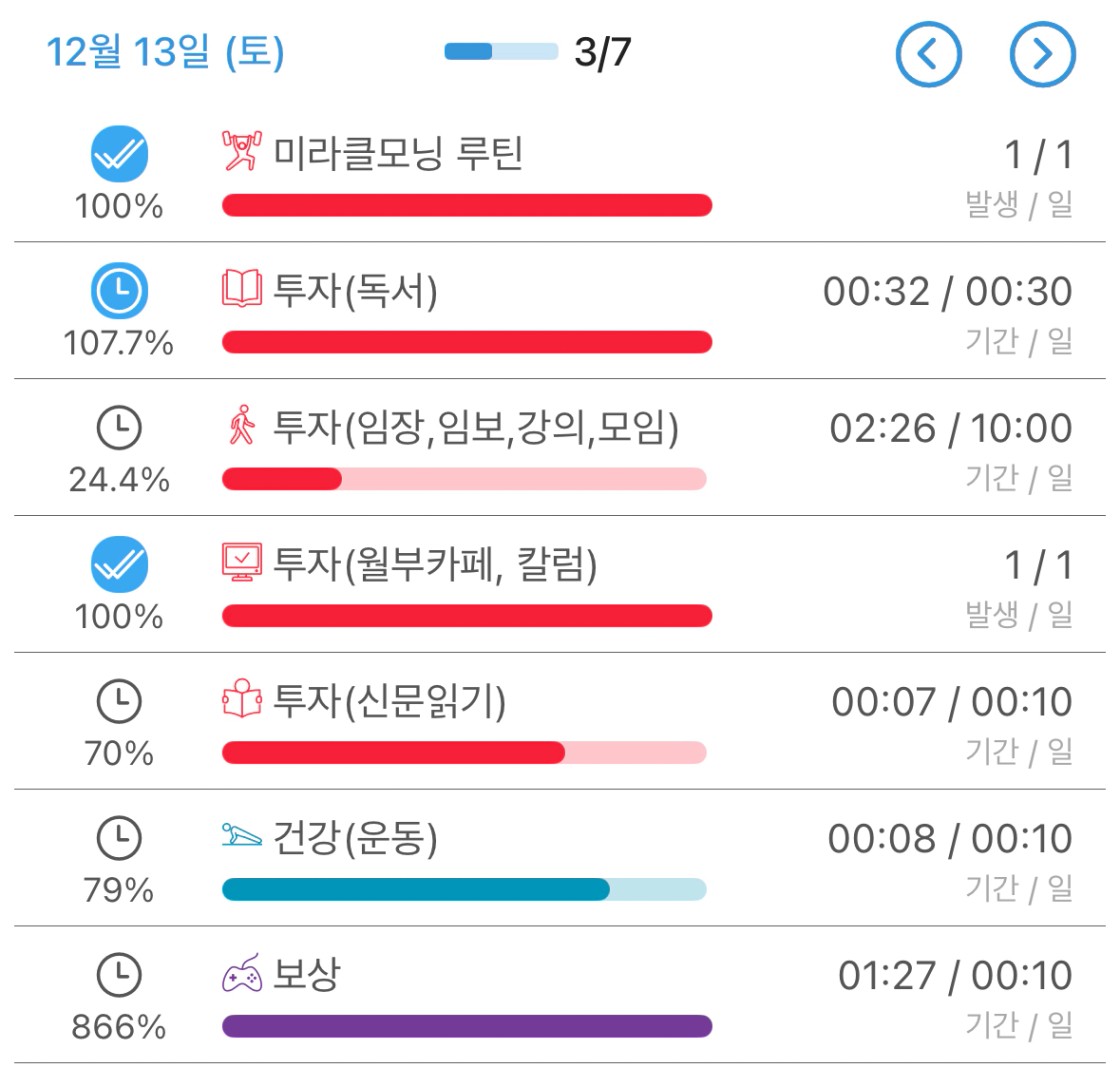1120x1068 pixels.
Task: Open the 투자(독서) goal row
Action: (355, 291)
